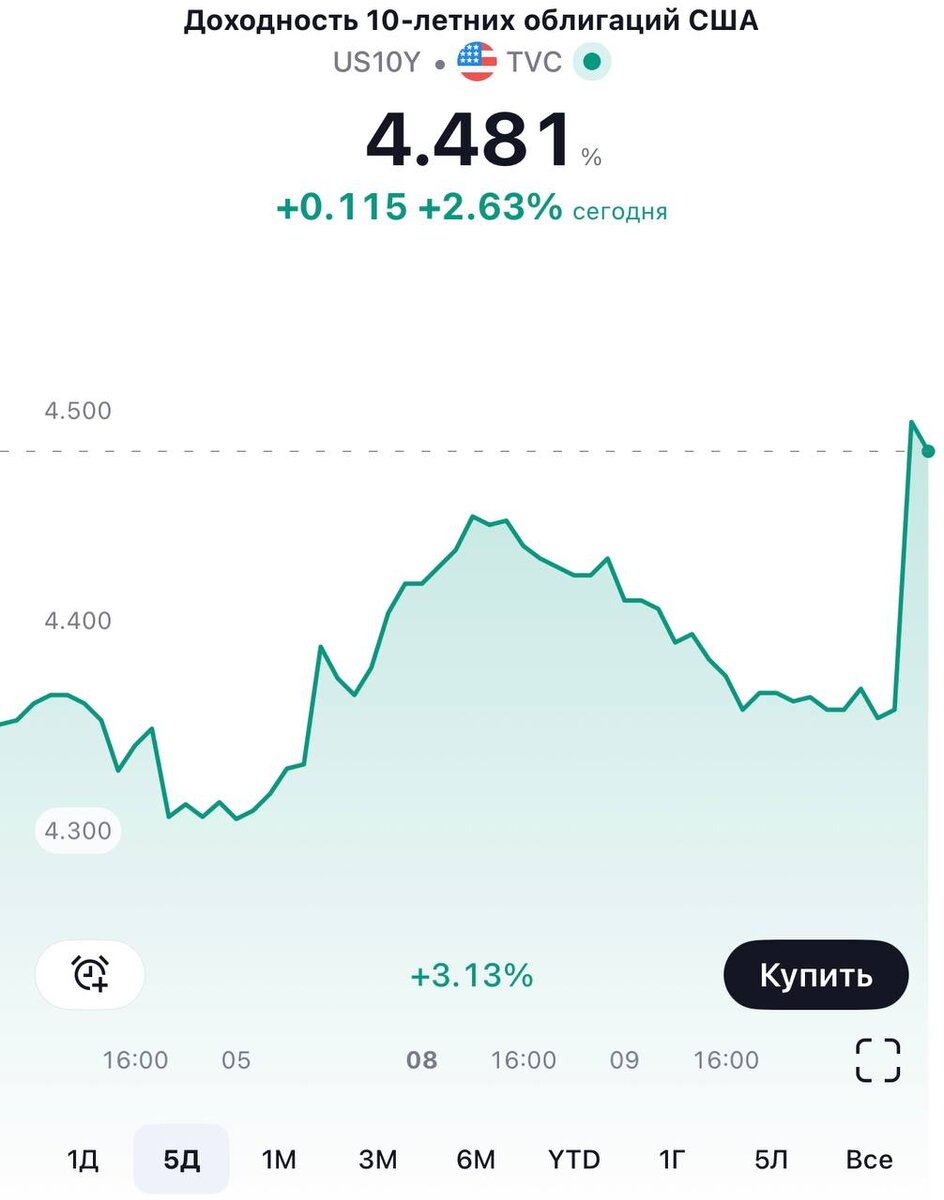
Task: Show the 3М chart range
Action: [x=378, y=1160]
